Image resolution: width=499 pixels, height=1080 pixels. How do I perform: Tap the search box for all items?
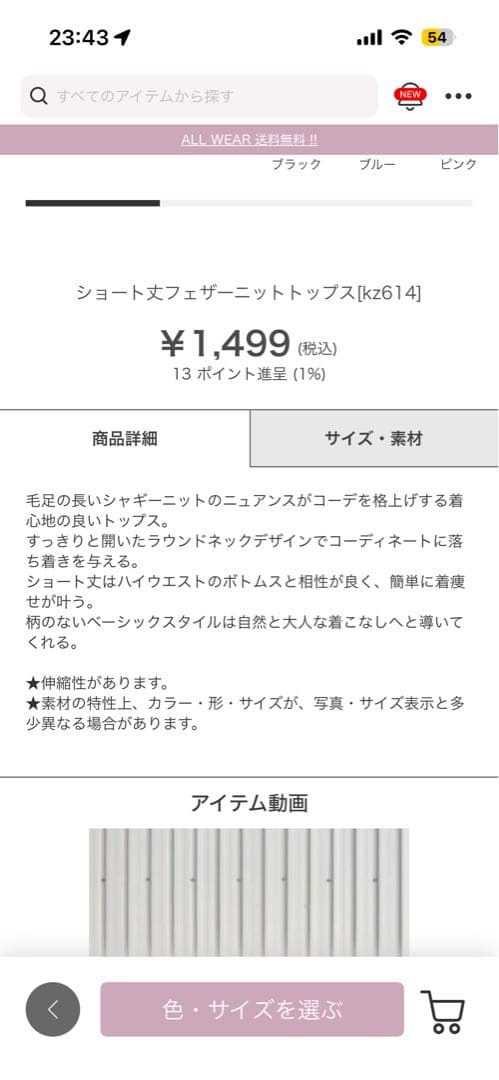coord(199,96)
